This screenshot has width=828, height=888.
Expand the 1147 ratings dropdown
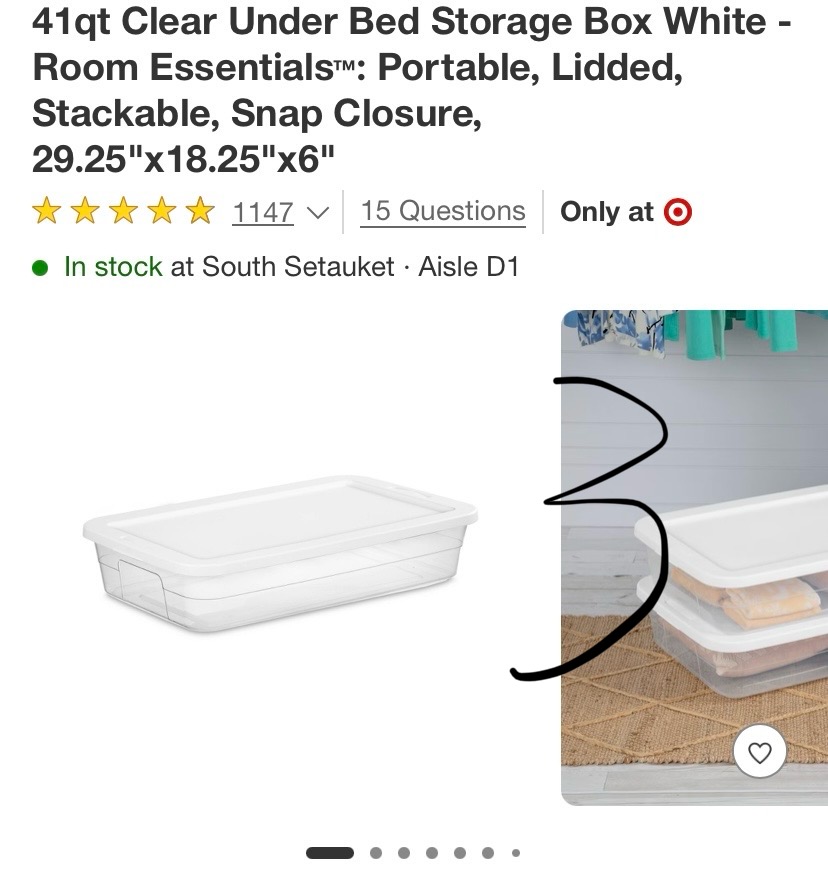(x=317, y=213)
